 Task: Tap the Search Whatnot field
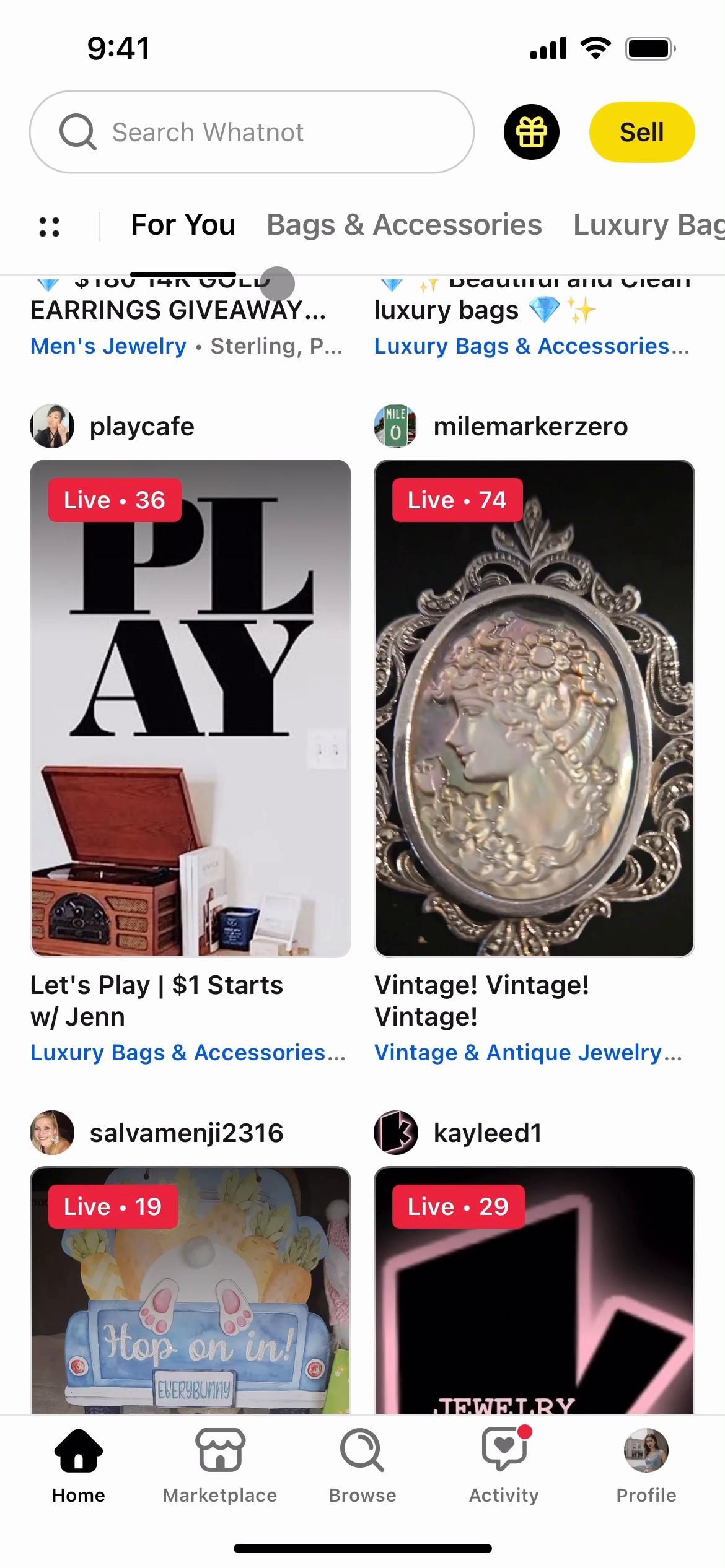(x=251, y=132)
